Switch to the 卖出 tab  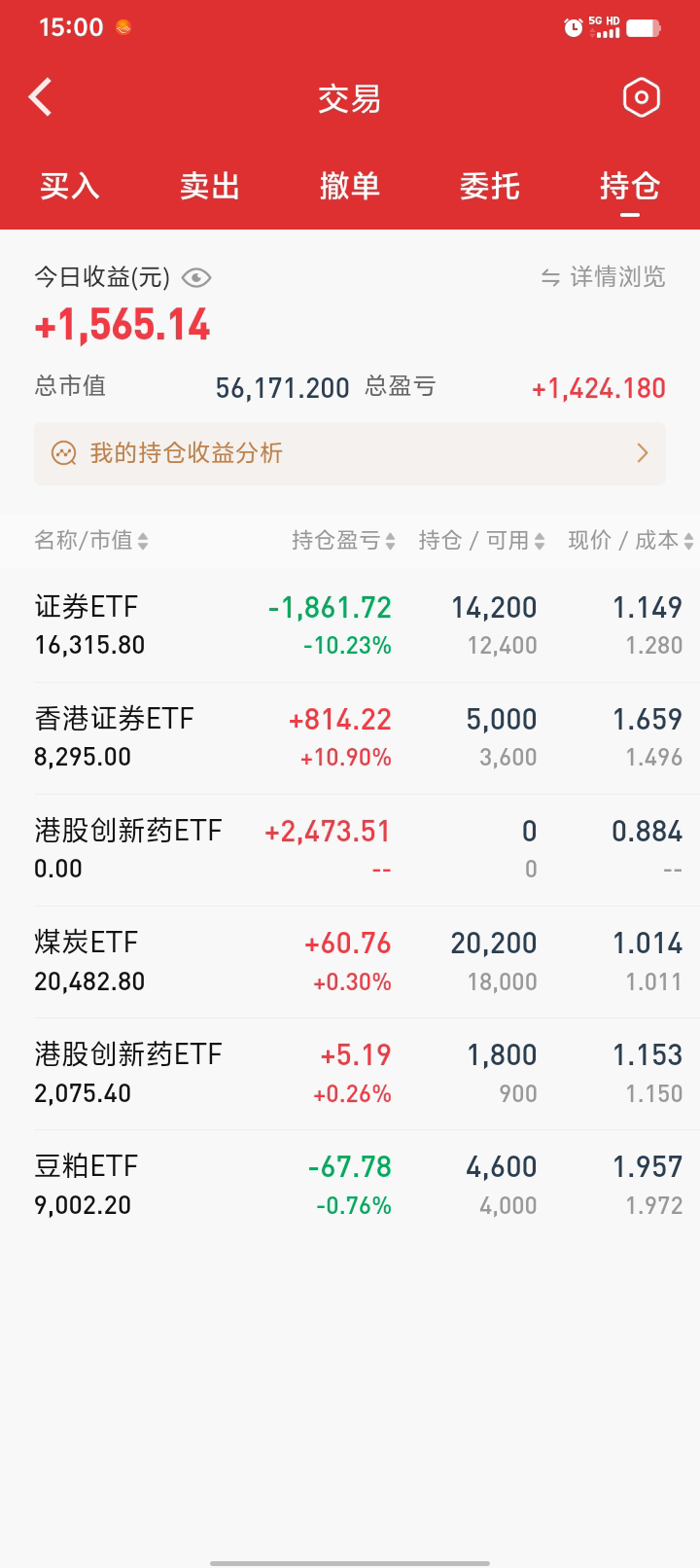pyautogui.click(x=210, y=186)
